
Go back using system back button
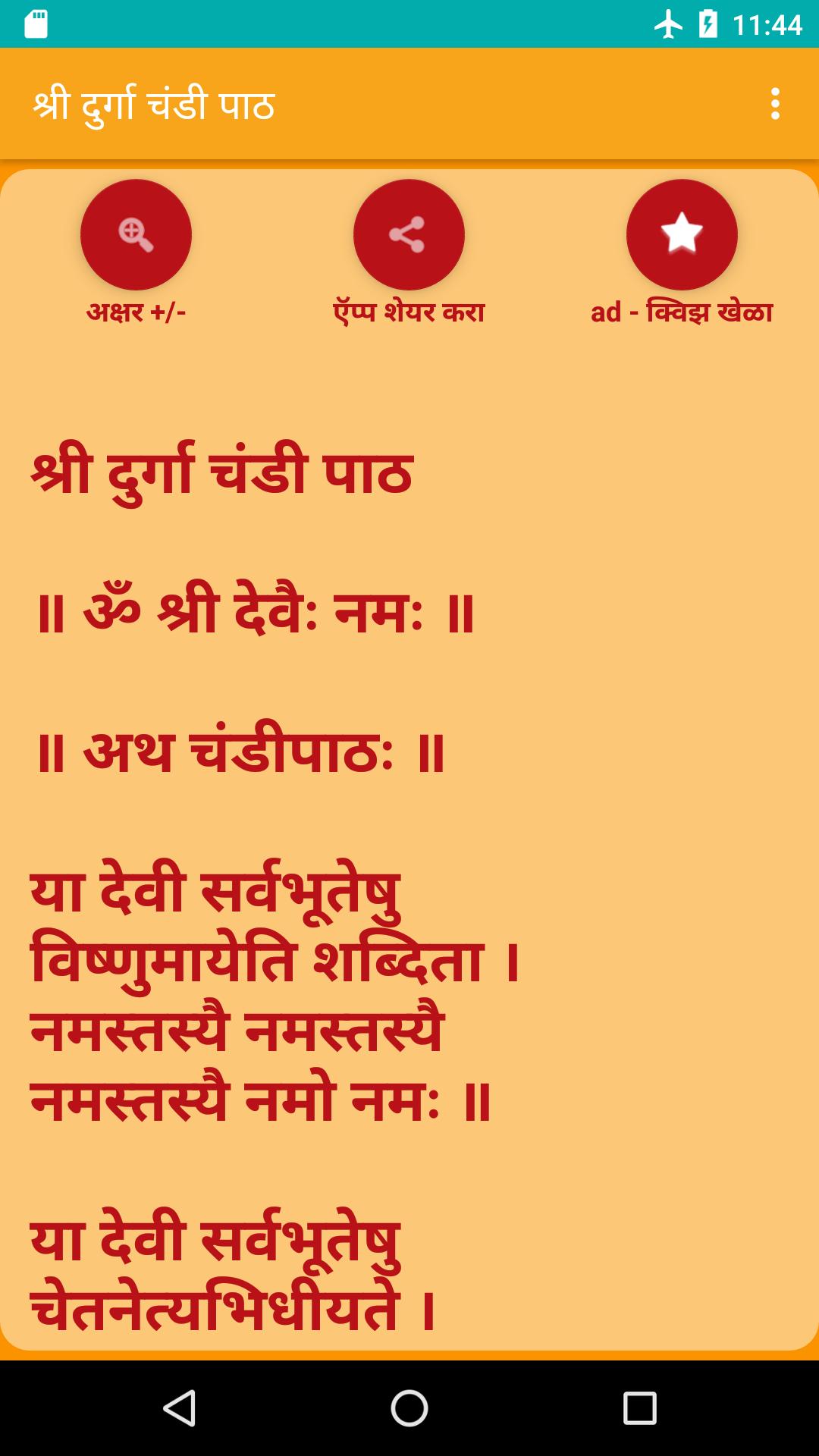pos(180,1408)
